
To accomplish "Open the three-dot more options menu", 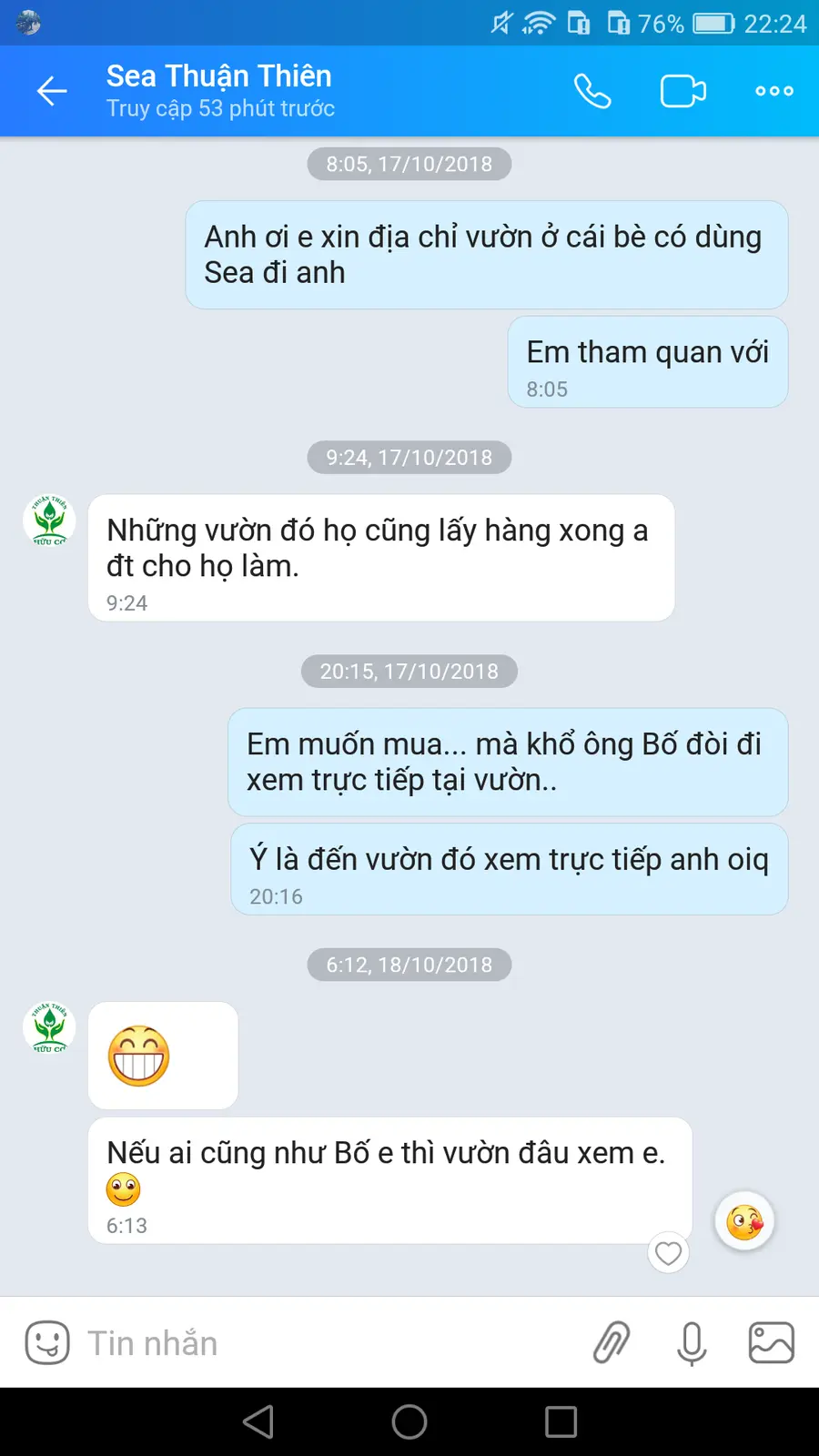I will (x=773, y=91).
